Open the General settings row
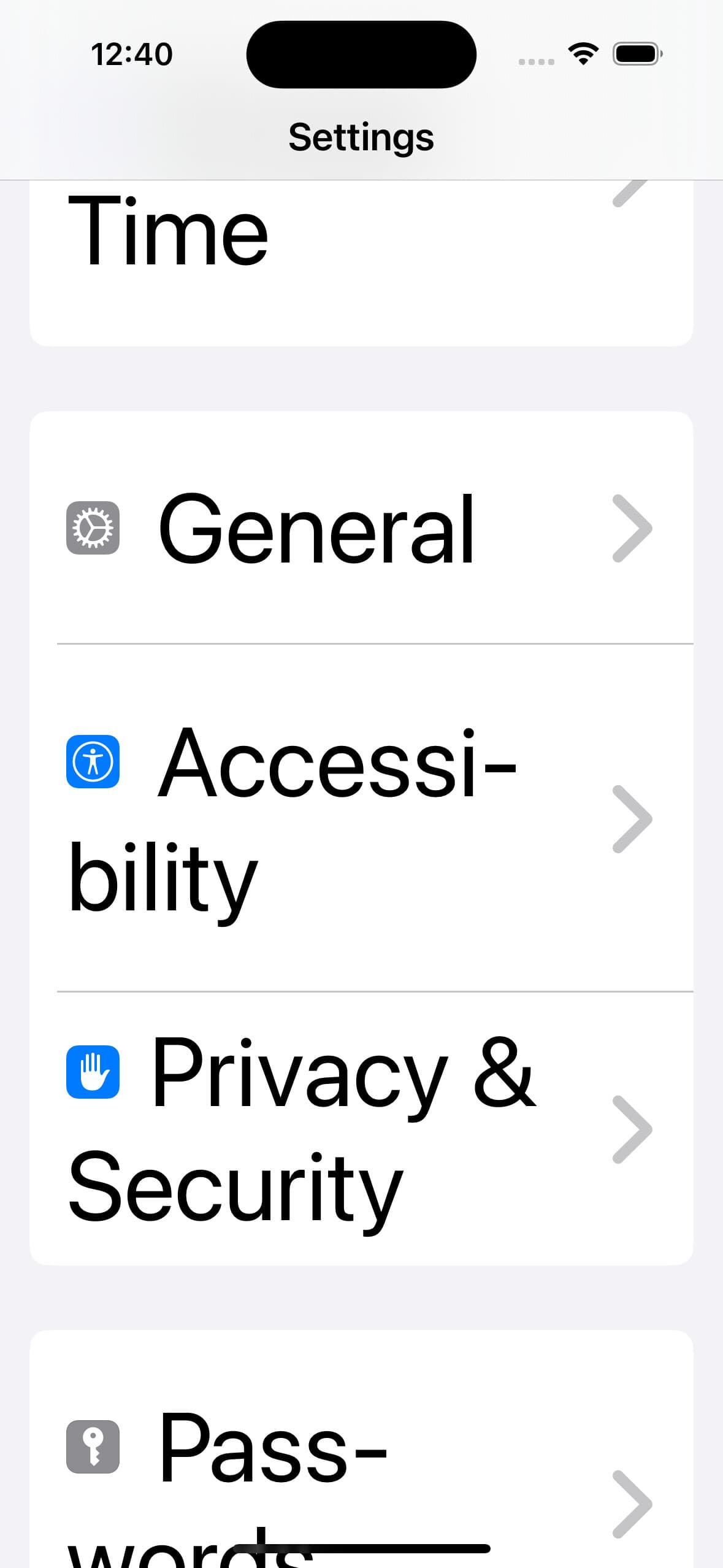The width and height of the screenshot is (723, 1568). [x=361, y=528]
